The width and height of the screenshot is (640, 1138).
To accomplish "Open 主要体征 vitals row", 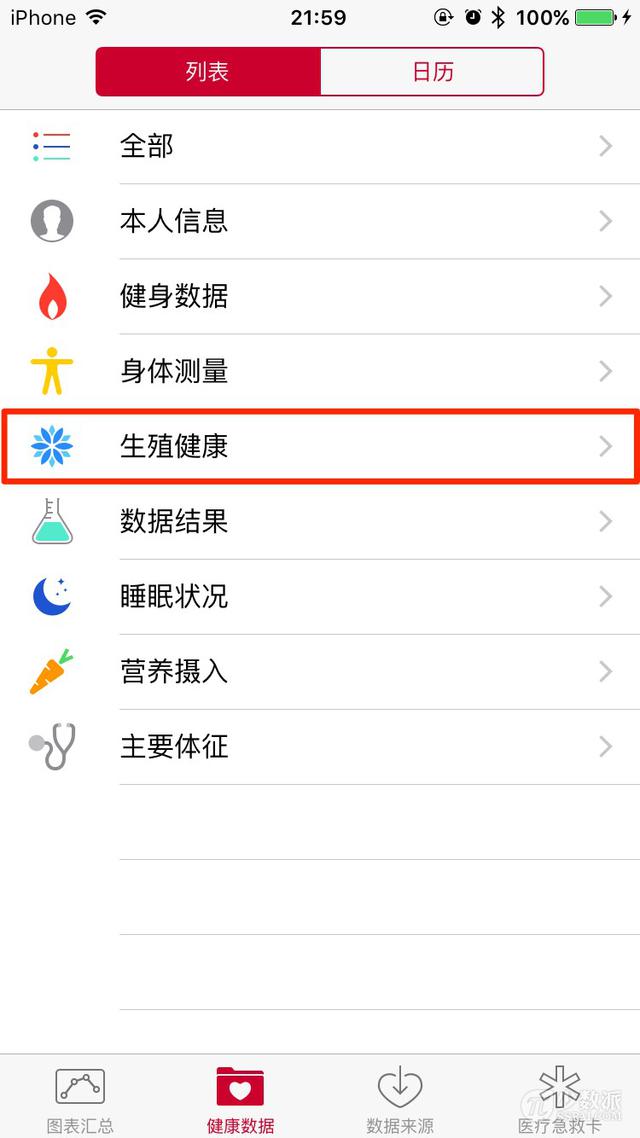I will (320, 746).
